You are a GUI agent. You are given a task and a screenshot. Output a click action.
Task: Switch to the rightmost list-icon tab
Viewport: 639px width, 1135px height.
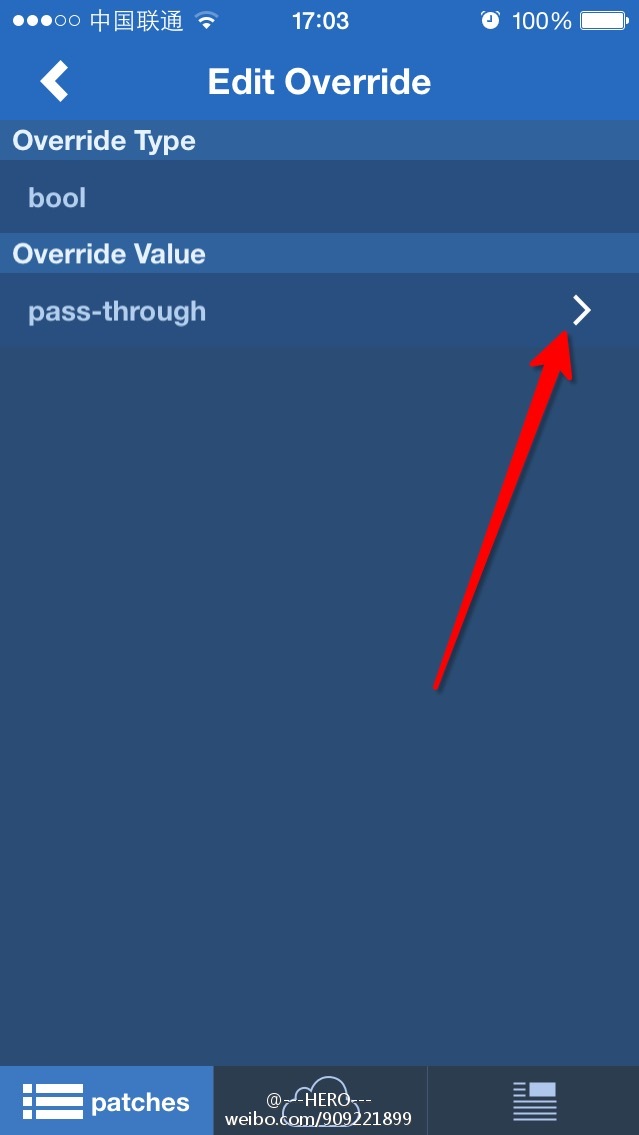point(534,1101)
